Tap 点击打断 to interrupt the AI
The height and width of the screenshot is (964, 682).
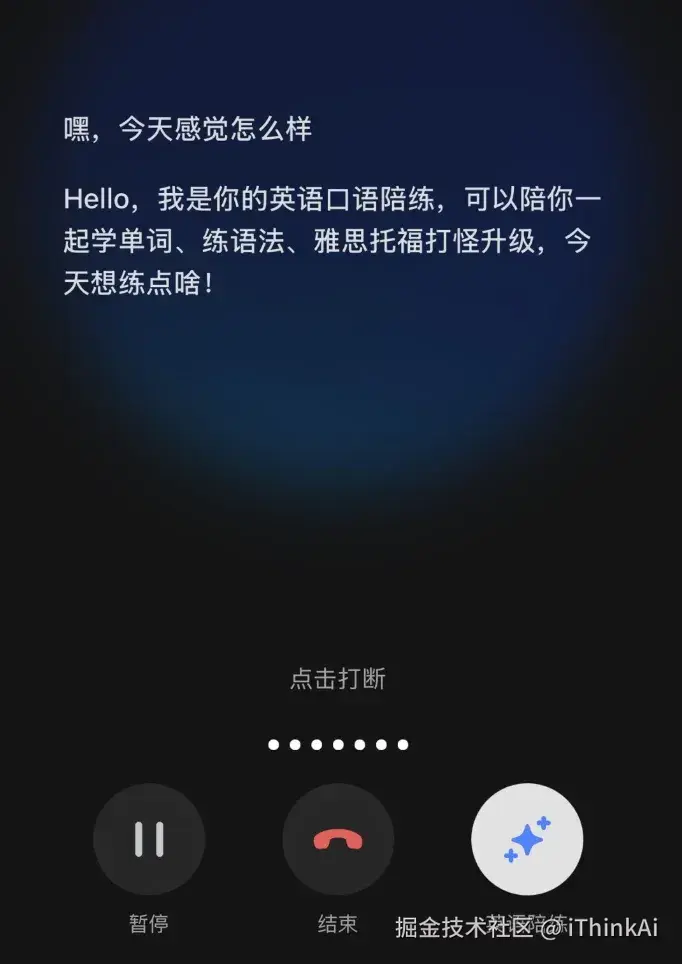click(x=338, y=680)
